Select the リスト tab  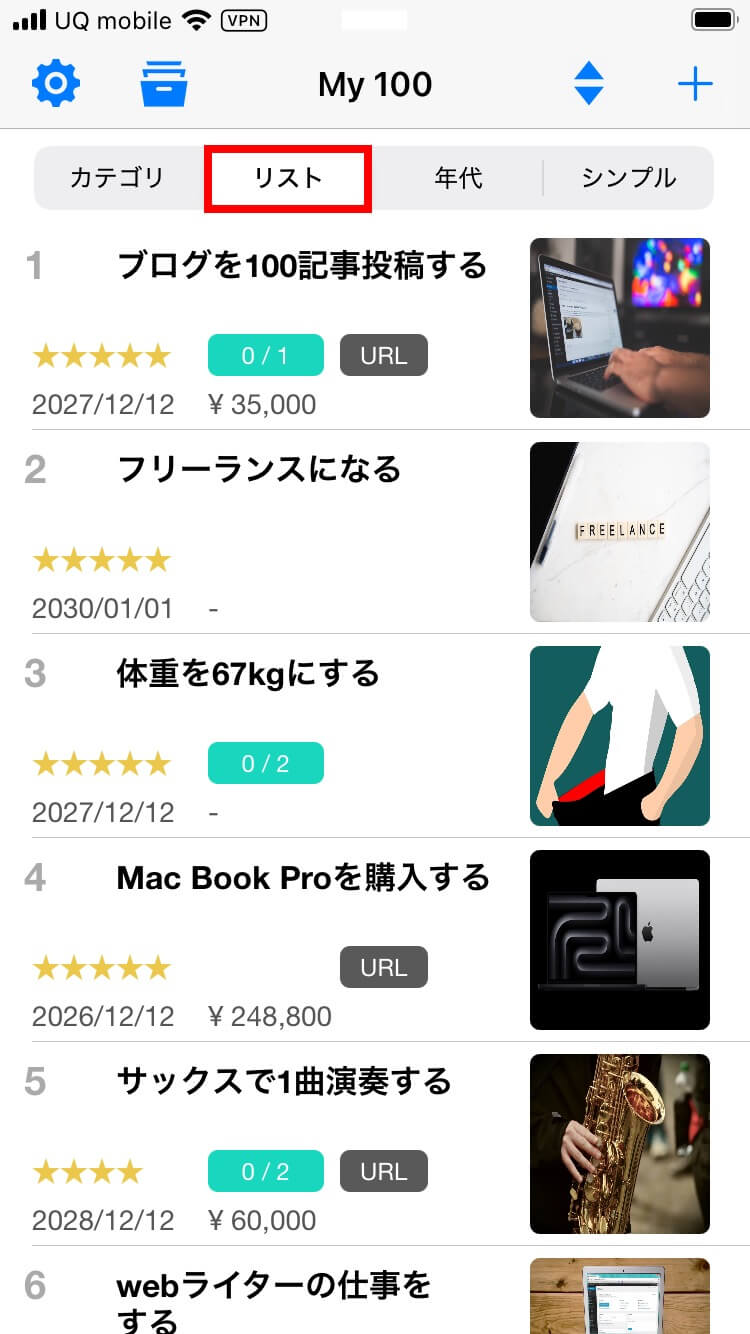(x=288, y=178)
